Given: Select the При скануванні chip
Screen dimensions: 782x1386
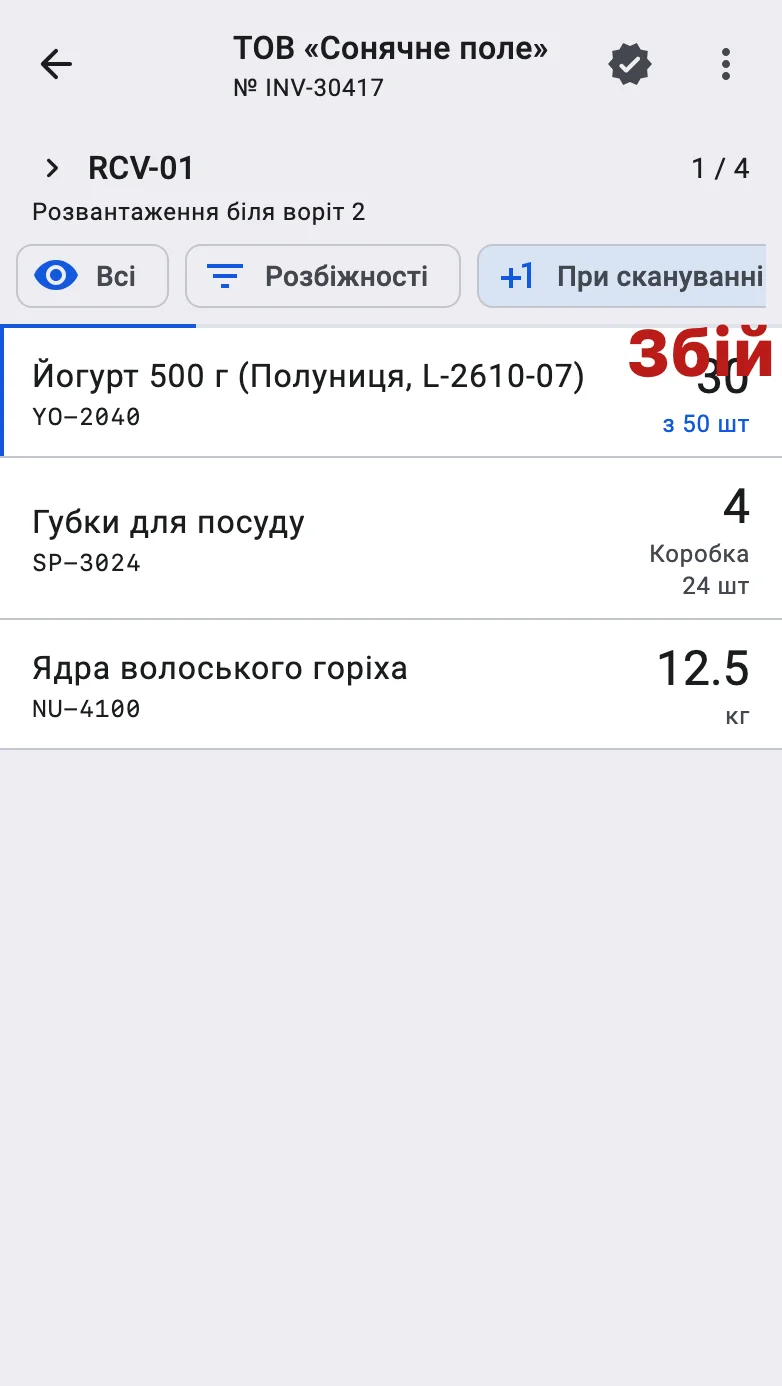Looking at the screenshot, I should click(622, 276).
